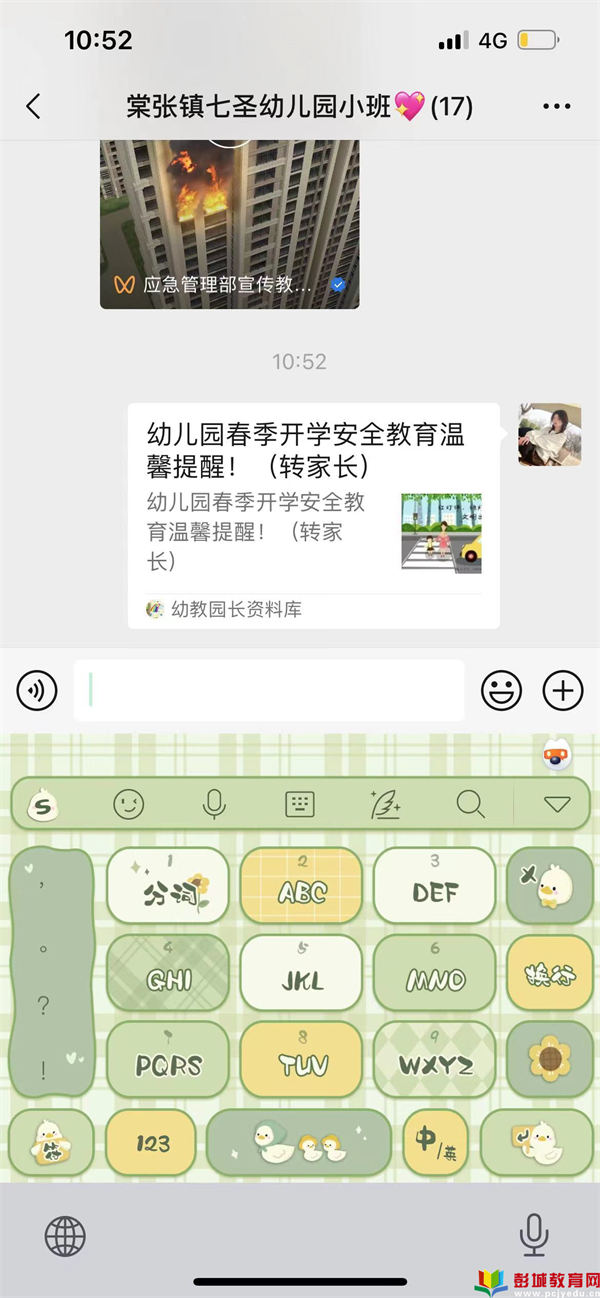Open keyboard search magnifier
This screenshot has width=600, height=1298.
tap(470, 804)
